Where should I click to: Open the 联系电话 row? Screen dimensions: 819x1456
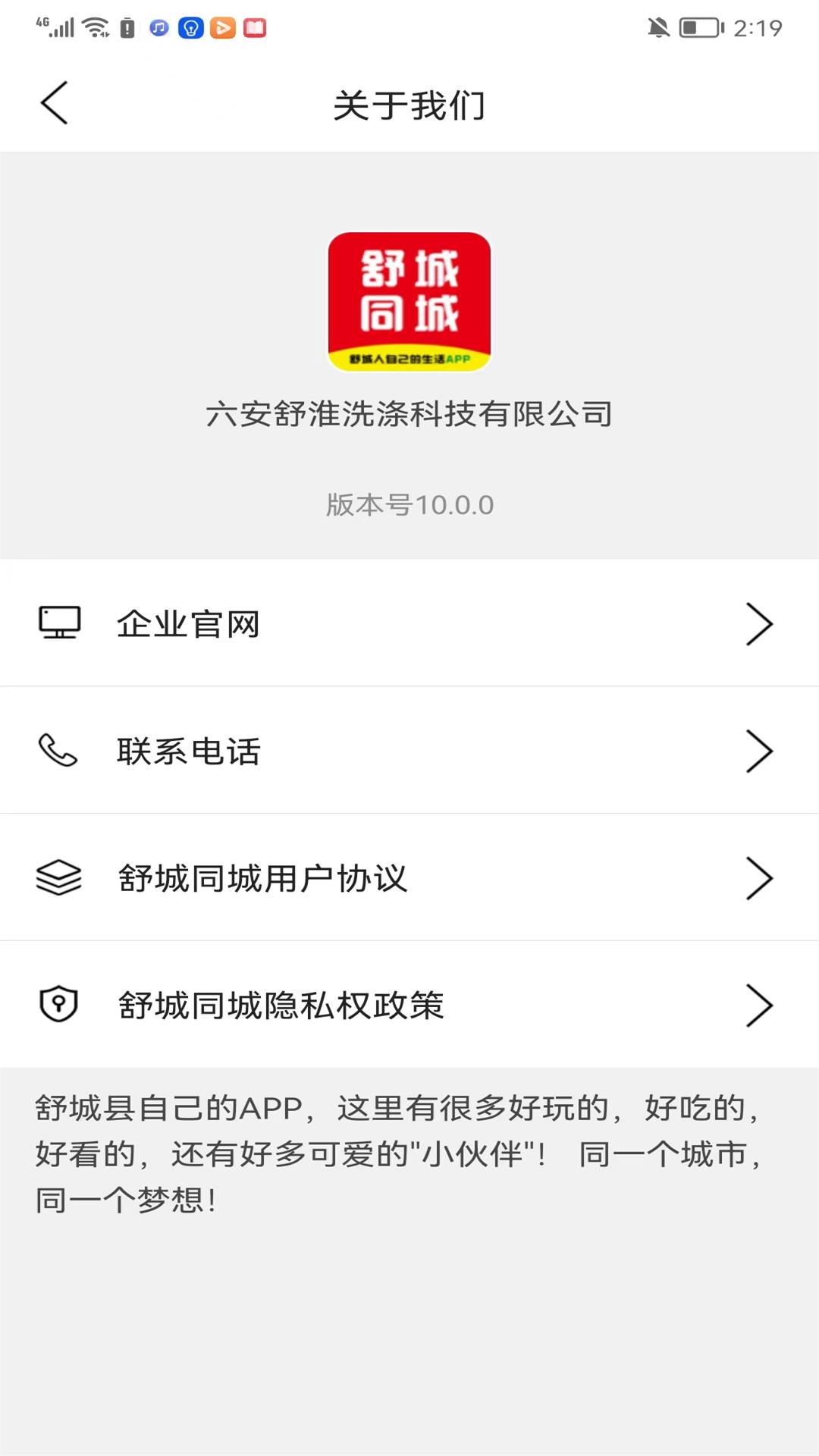click(409, 751)
